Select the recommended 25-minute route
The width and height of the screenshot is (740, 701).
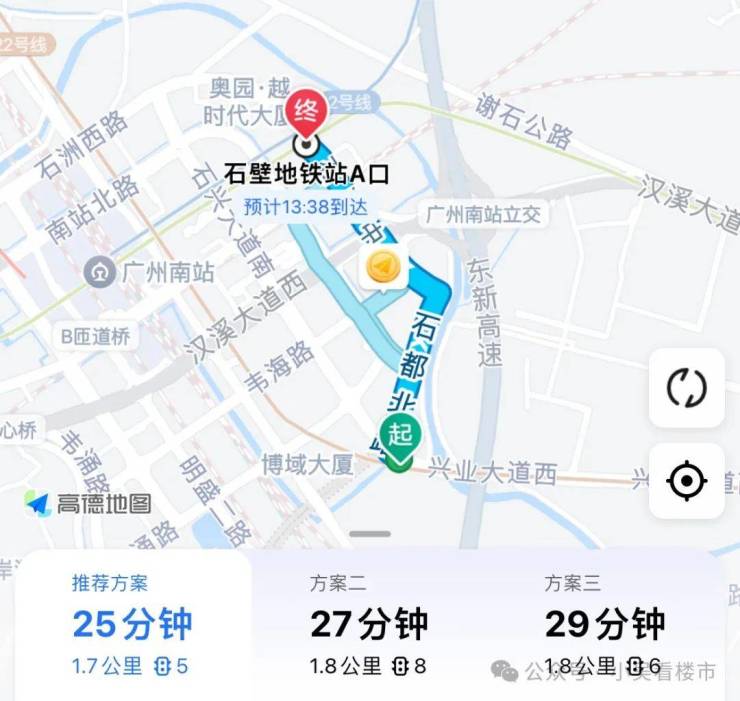point(132,624)
